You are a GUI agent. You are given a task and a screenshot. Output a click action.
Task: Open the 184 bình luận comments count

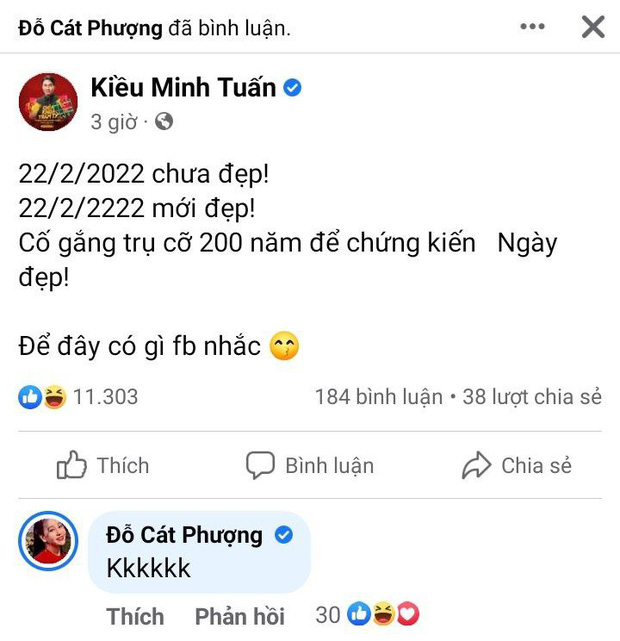[378, 397]
